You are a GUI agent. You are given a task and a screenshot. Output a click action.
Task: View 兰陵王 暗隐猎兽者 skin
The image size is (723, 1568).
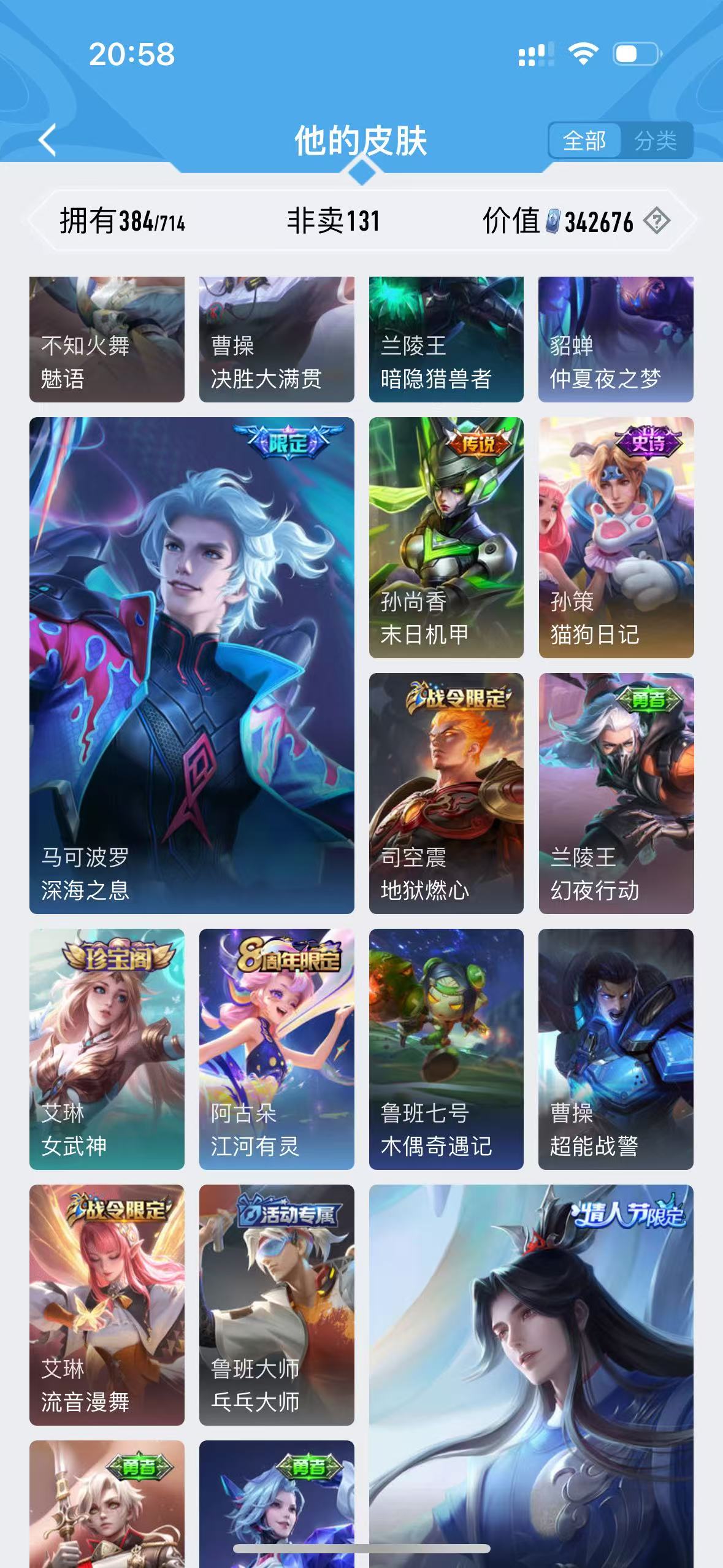click(x=446, y=339)
